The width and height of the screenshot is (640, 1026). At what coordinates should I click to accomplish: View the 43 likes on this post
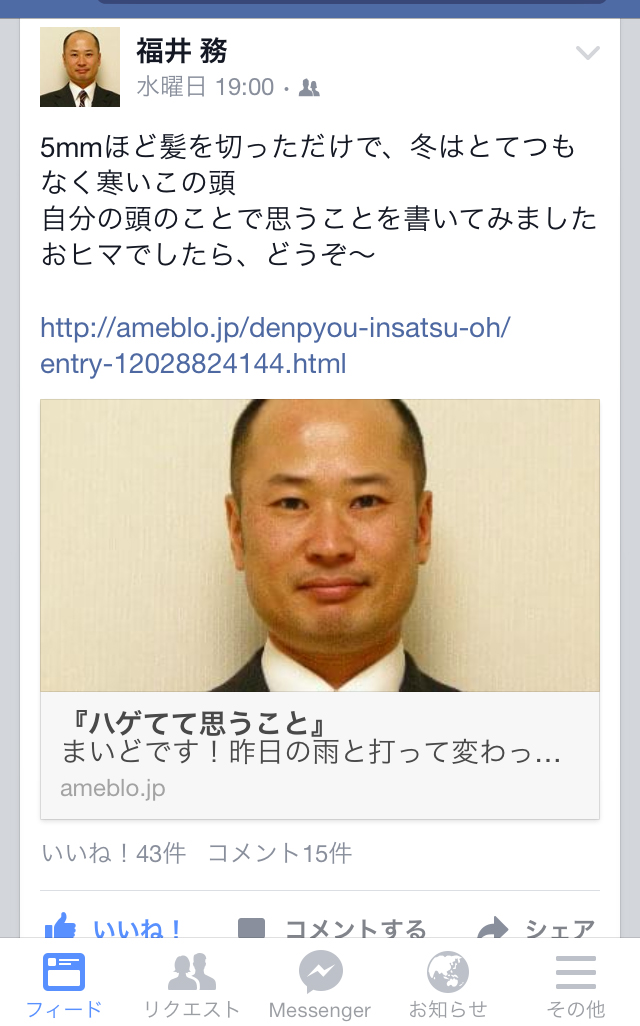(114, 853)
